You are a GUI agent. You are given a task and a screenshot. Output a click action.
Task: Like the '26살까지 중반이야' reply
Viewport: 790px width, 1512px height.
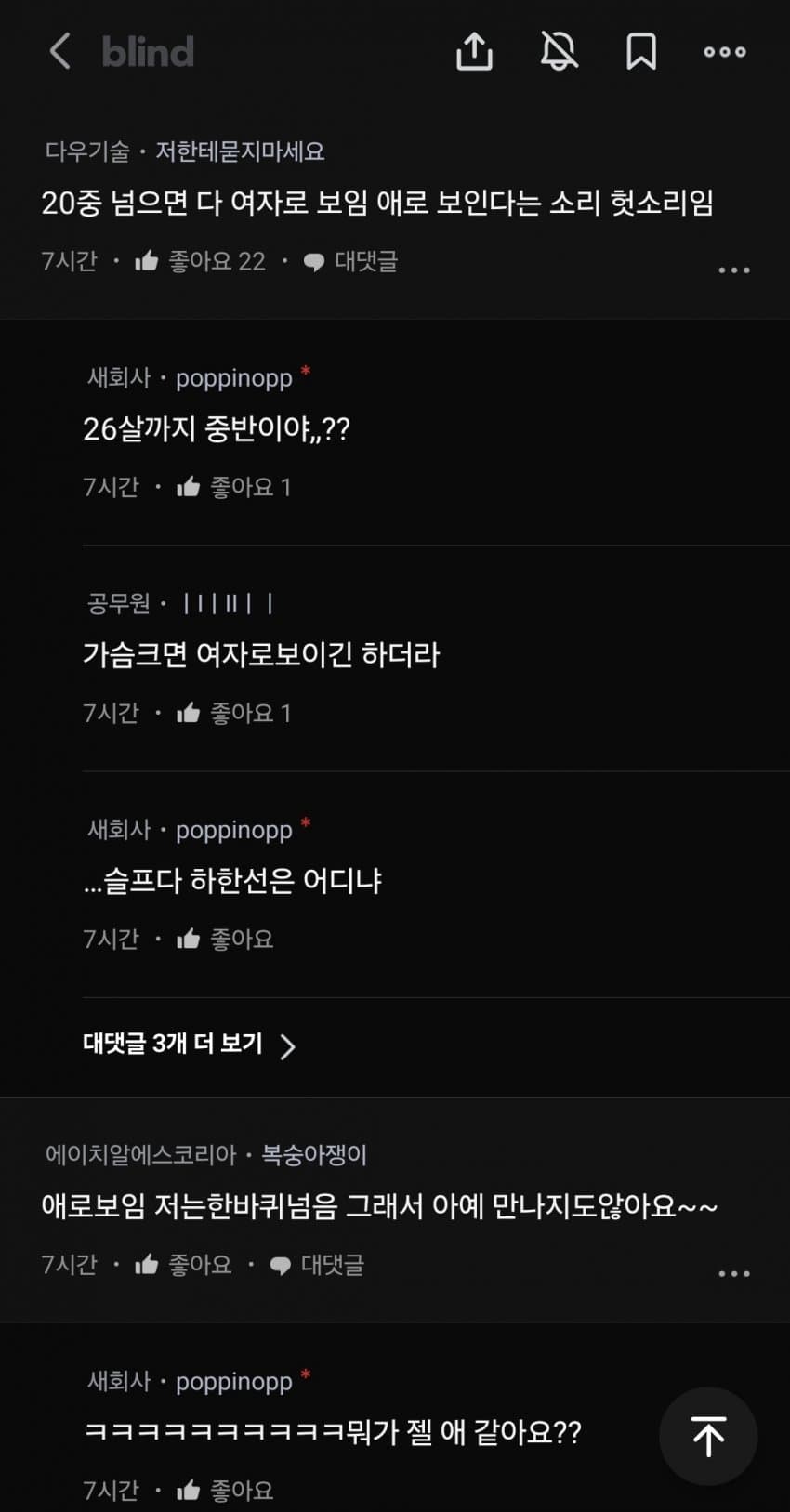pyautogui.click(x=233, y=487)
